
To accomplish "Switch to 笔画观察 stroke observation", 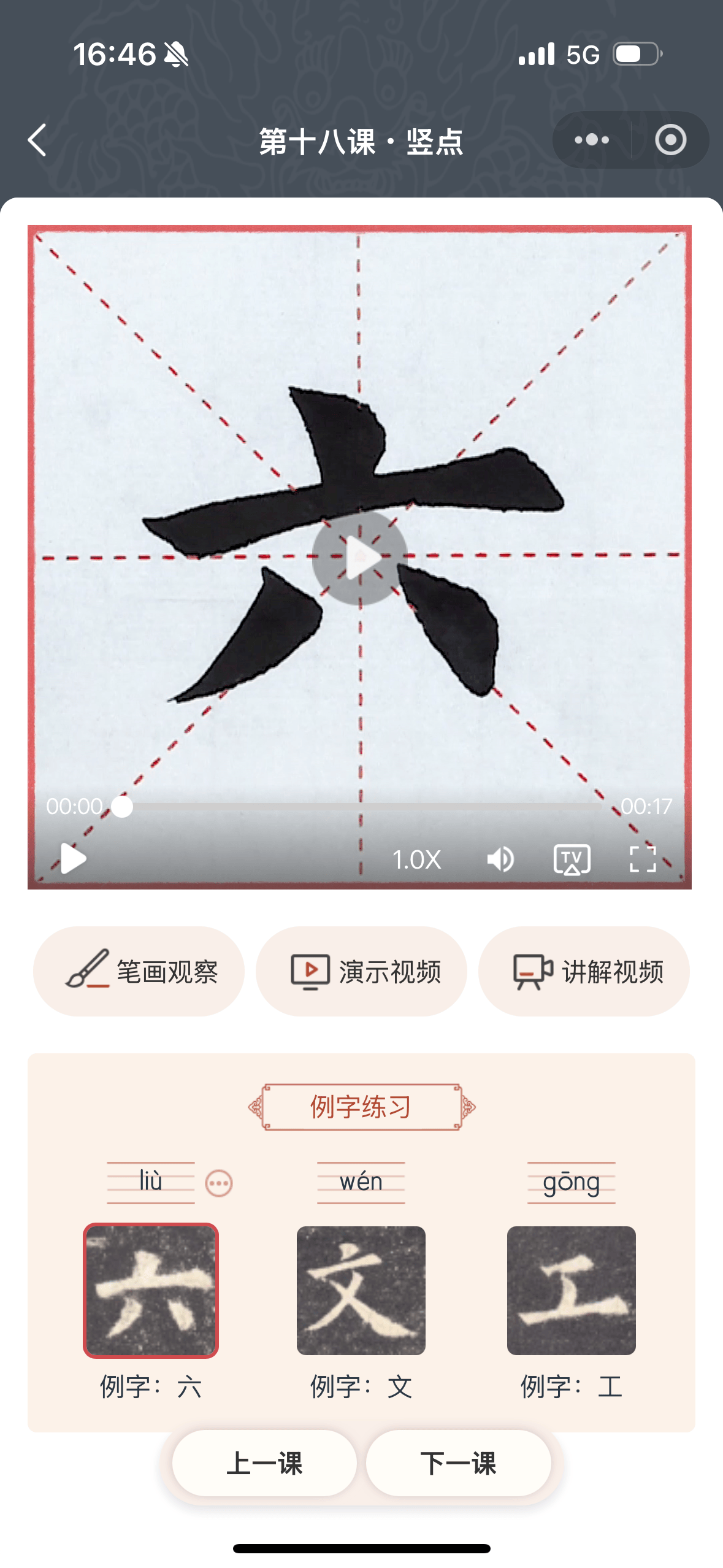I will 139,972.
